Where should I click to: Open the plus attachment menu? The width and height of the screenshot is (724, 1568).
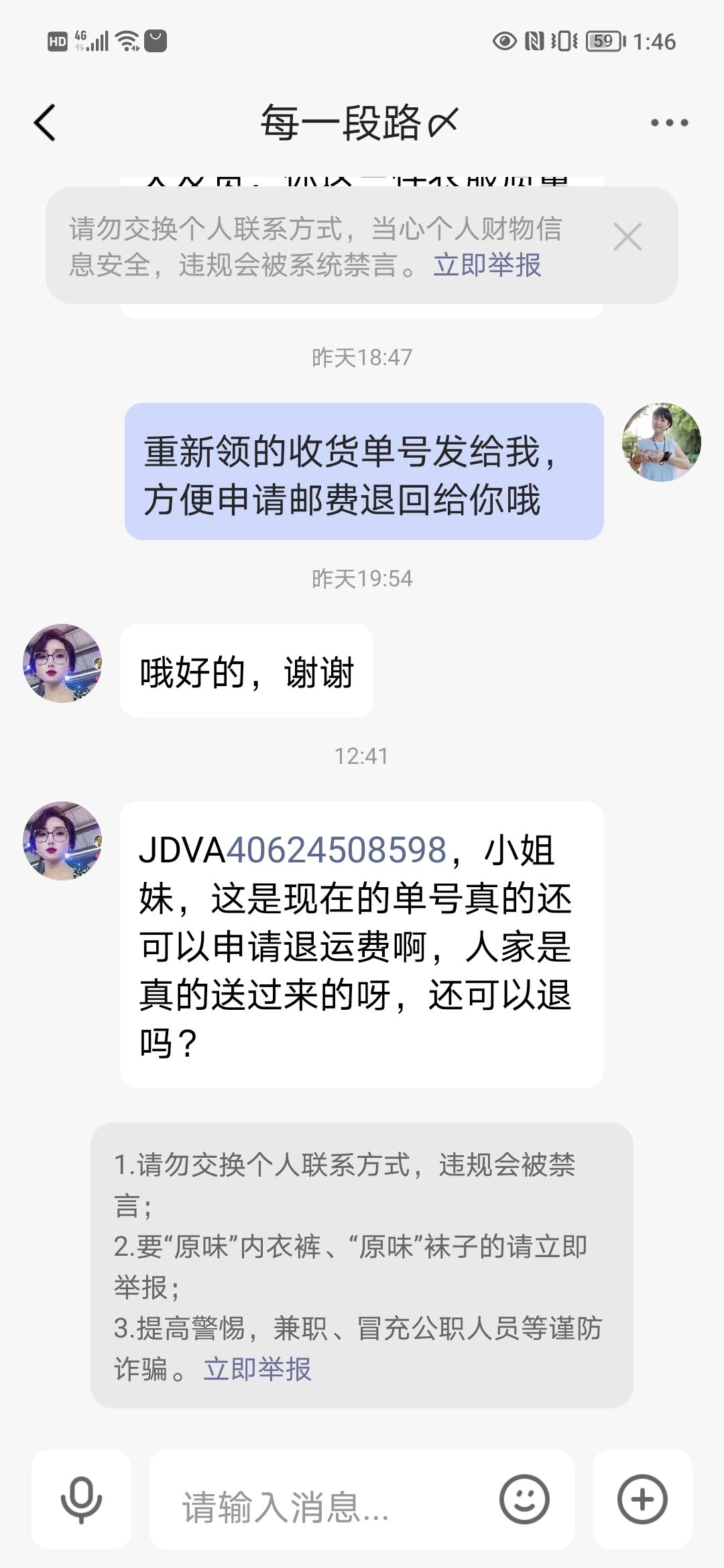[x=642, y=1500]
